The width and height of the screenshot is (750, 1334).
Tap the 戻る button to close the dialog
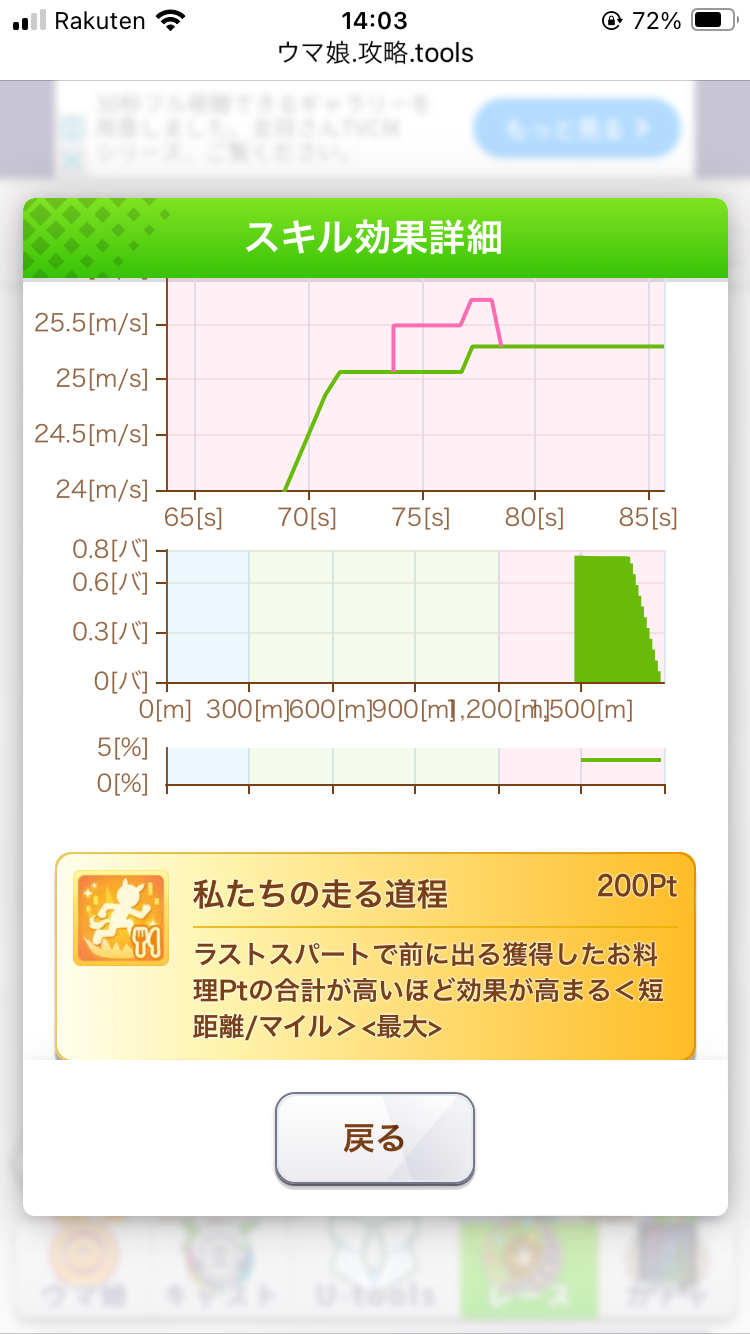pos(374,1138)
